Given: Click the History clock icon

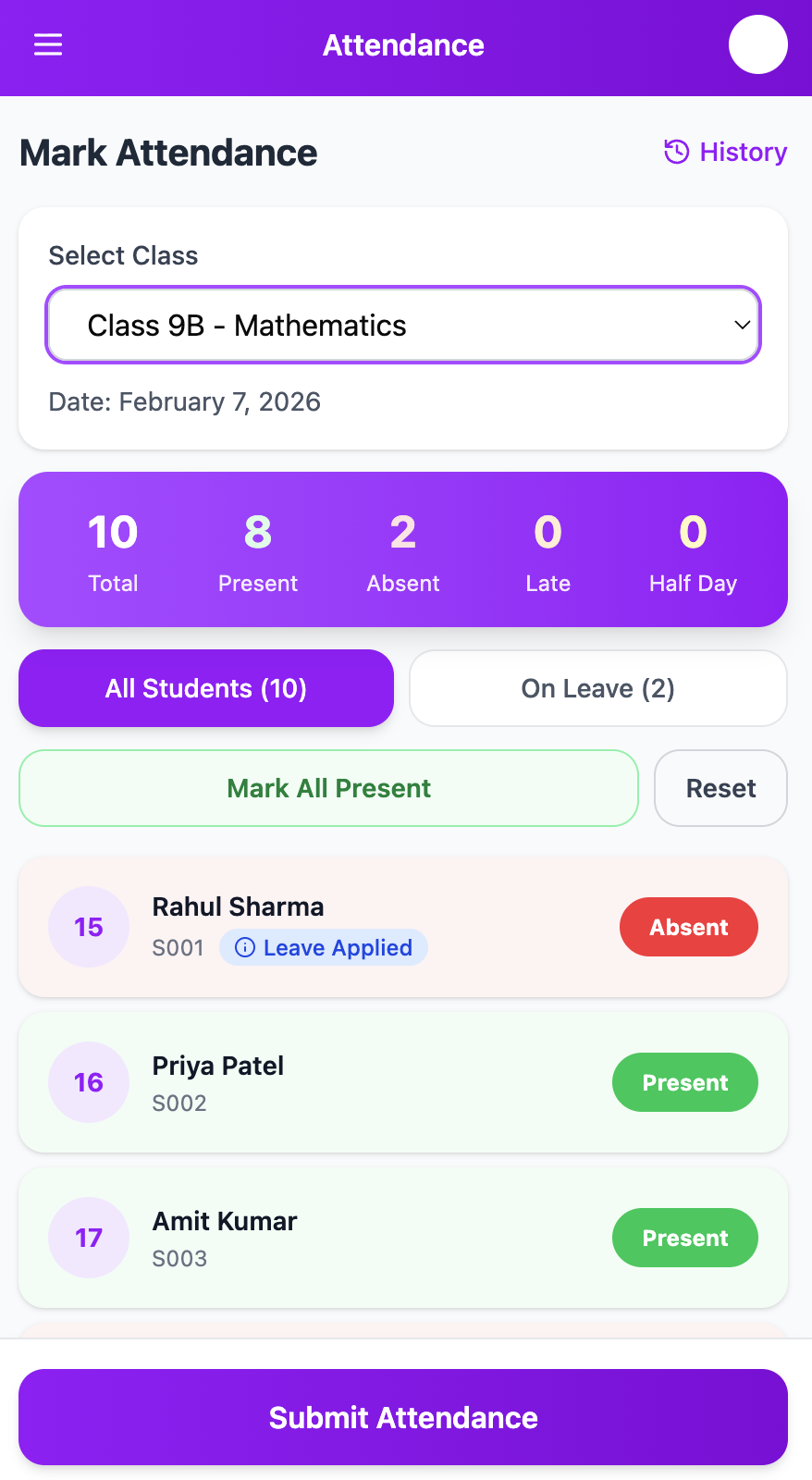Looking at the screenshot, I should [676, 151].
